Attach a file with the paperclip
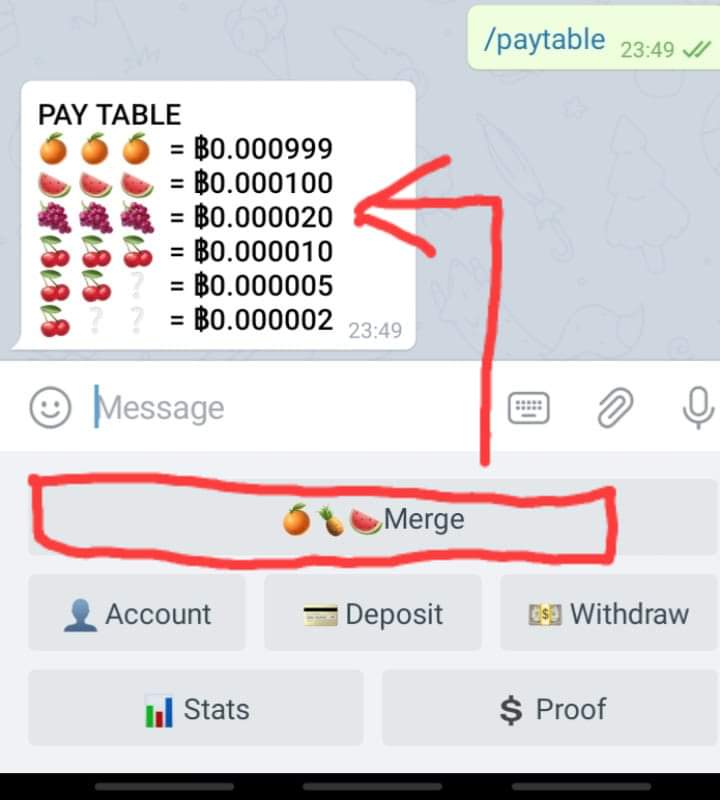The width and height of the screenshot is (720, 800). (x=616, y=408)
